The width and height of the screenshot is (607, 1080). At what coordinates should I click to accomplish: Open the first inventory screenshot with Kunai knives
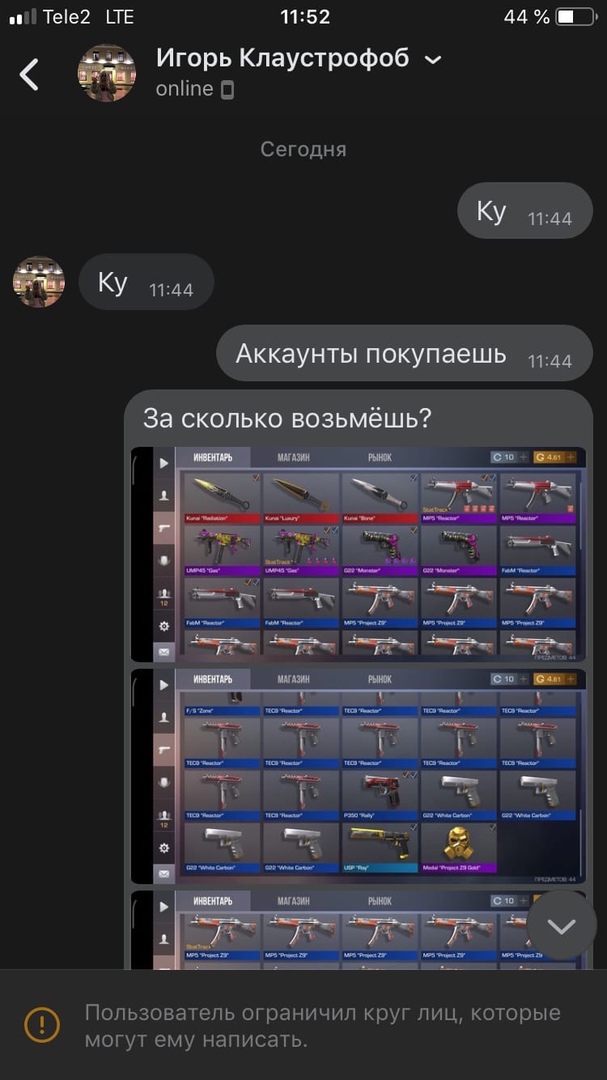[358, 555]
